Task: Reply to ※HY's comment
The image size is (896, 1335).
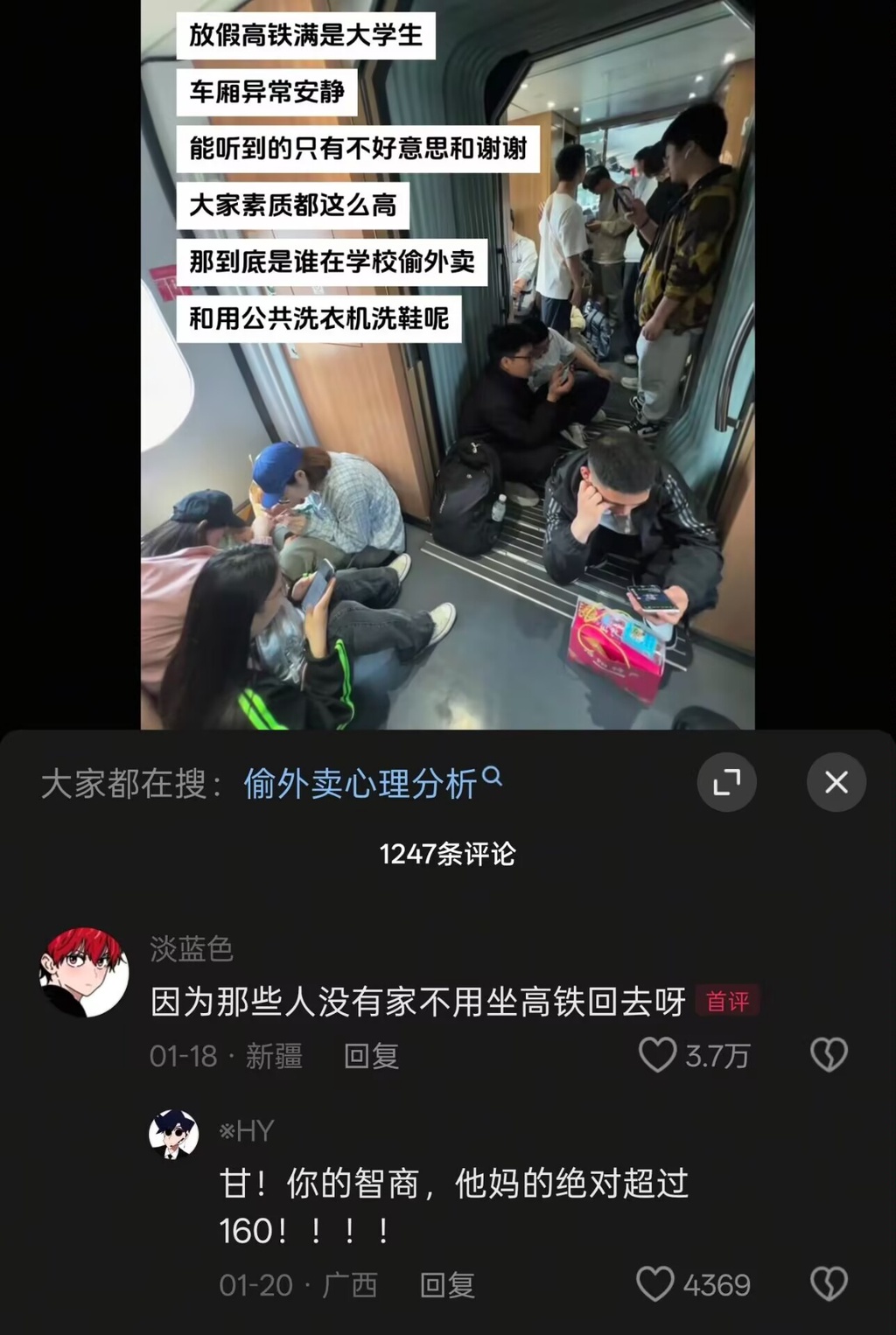Action: point(446,1285)
